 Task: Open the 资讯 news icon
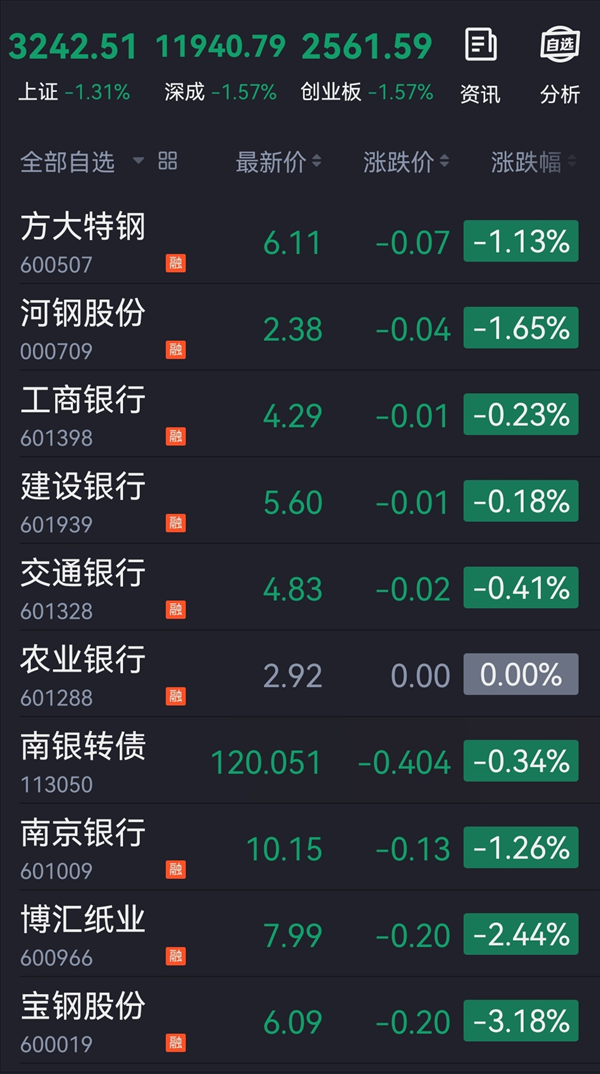coord(480,66)
